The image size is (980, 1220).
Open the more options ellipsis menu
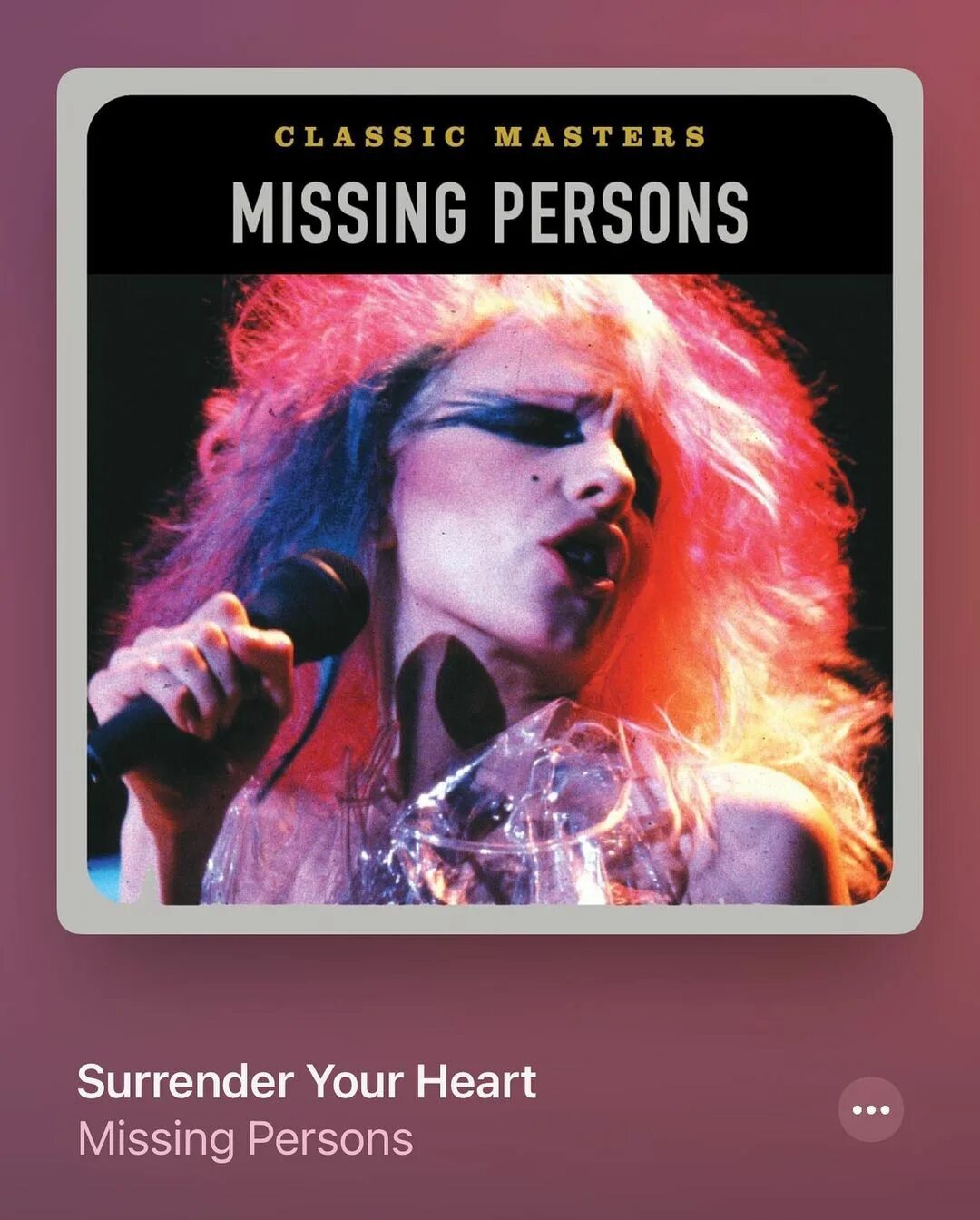pos(870,1109)
